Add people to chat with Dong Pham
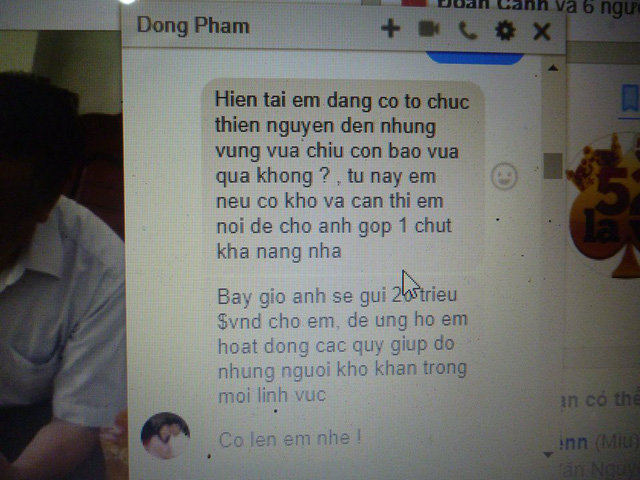Viewport: 640px width, 480px height. [x=391, y=29]
